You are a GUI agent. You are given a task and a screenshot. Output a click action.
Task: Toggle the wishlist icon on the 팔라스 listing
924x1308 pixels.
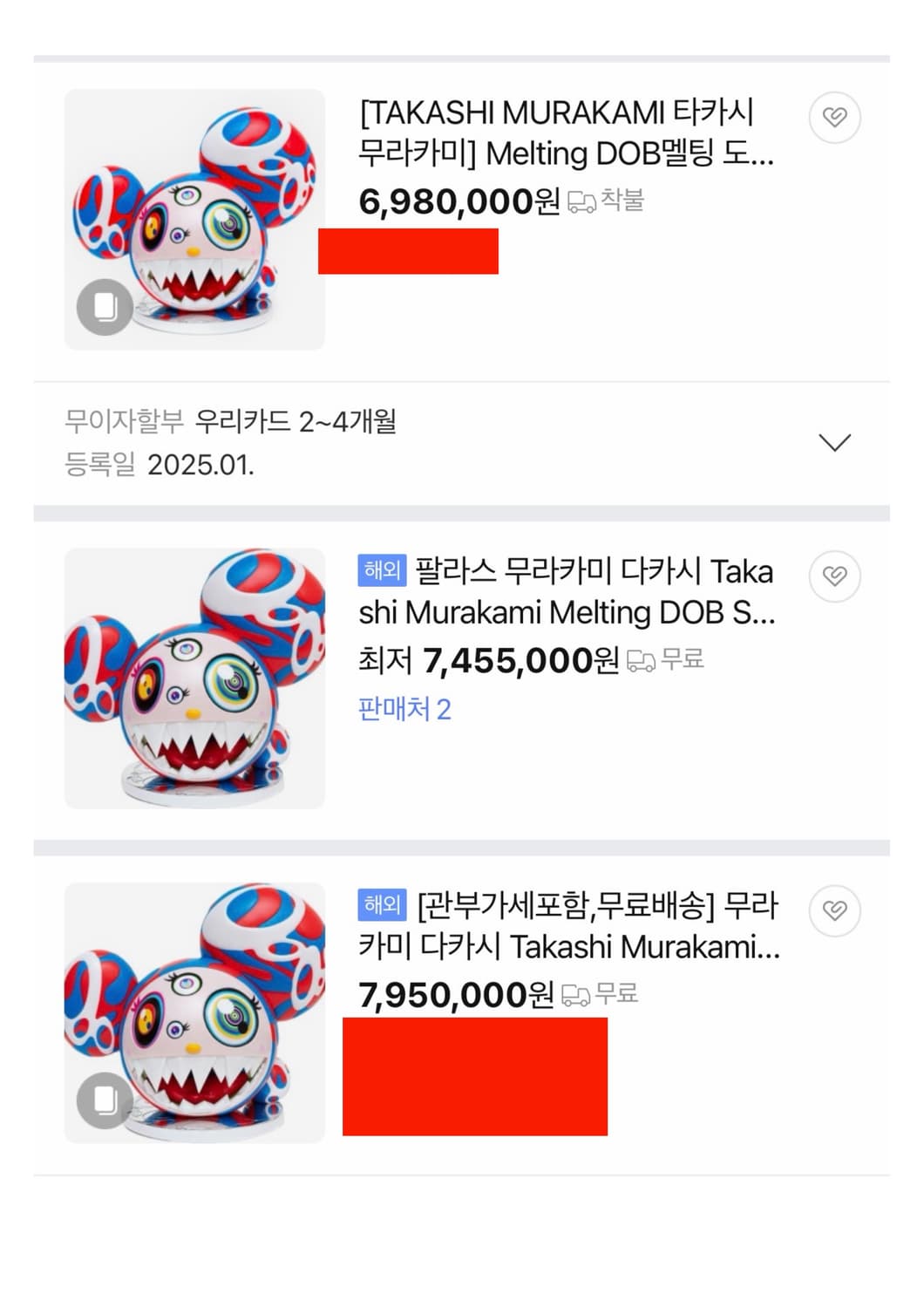[837, 576]
